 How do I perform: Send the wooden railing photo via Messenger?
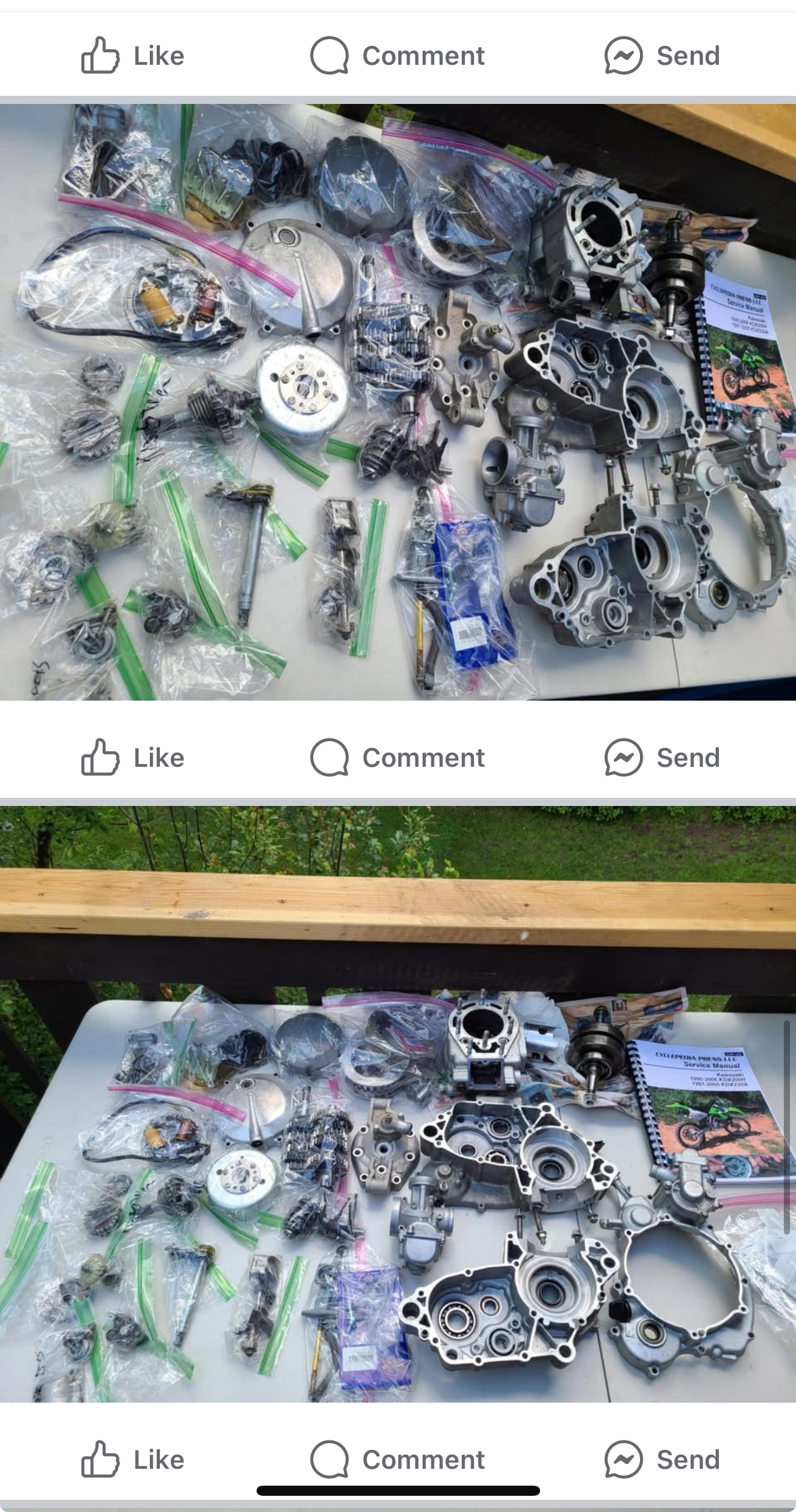click(x=662, y=1459)
